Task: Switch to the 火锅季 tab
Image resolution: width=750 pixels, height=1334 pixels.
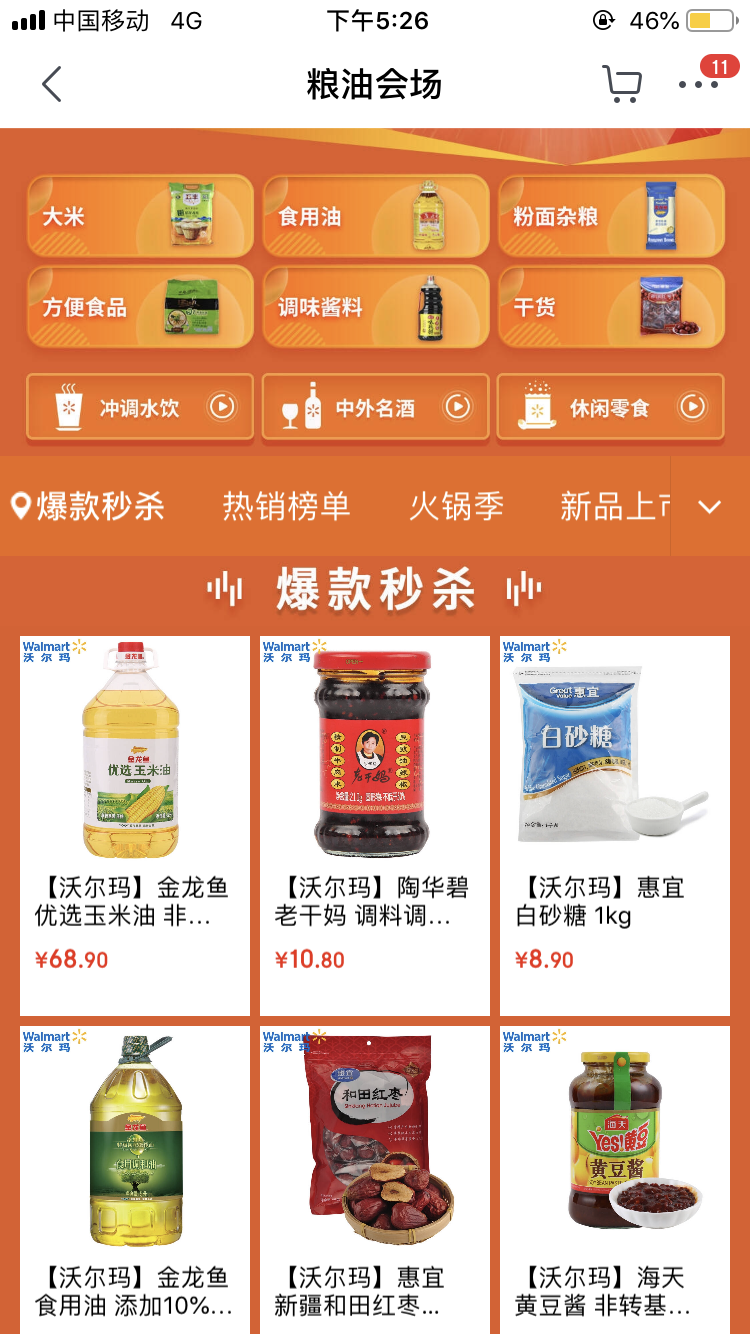Action: pos(455,507)
